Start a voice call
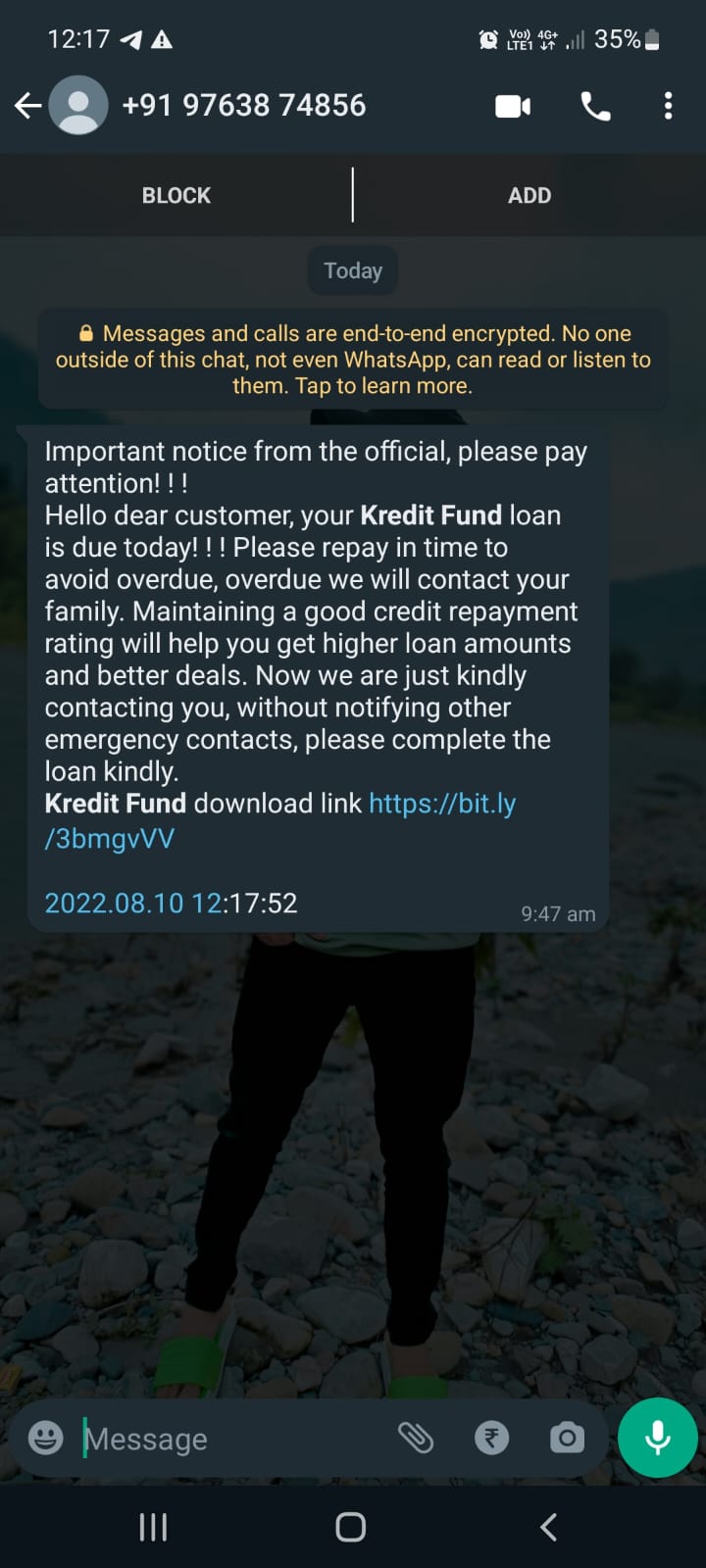Screen dimensions: 706x1568 (595, 106)
